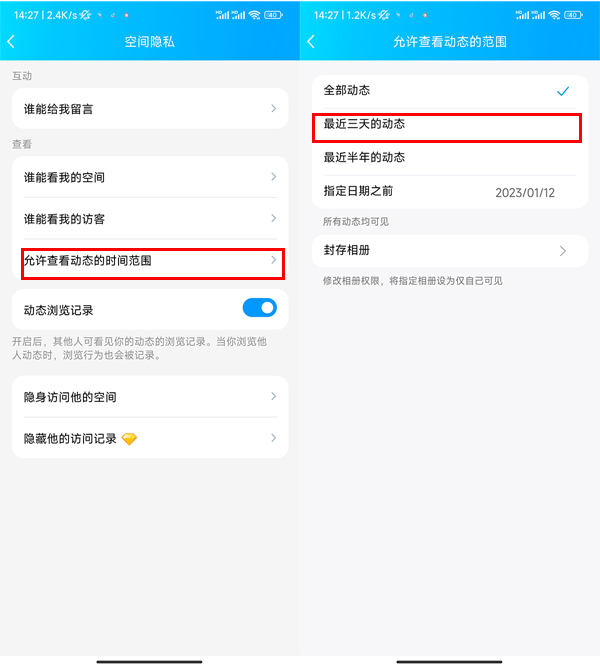The image size is (600, 669).
Task: Go back from the 允许查看动态的范围 page
Action: pyautogui.click(x=311, y=42)
